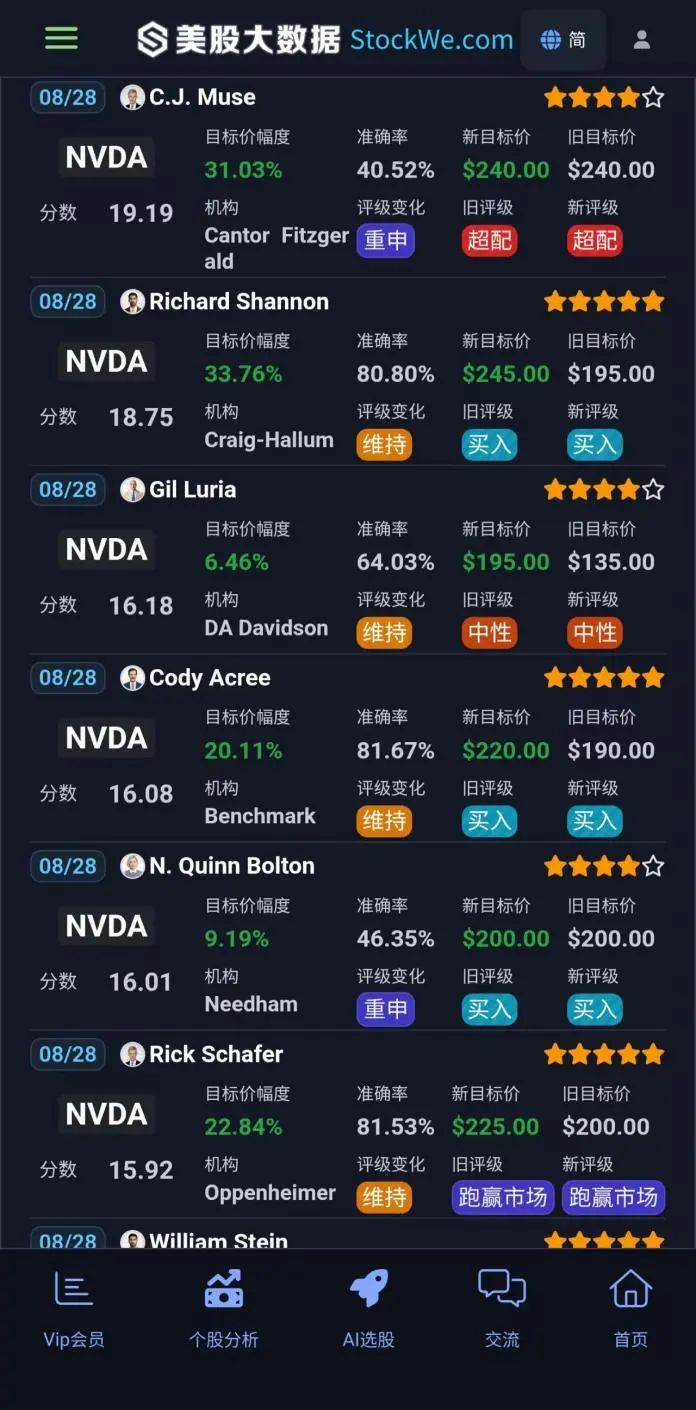
Task: View Rick Schafer's Oppenheimer rating
Action: coord(348,1125)
